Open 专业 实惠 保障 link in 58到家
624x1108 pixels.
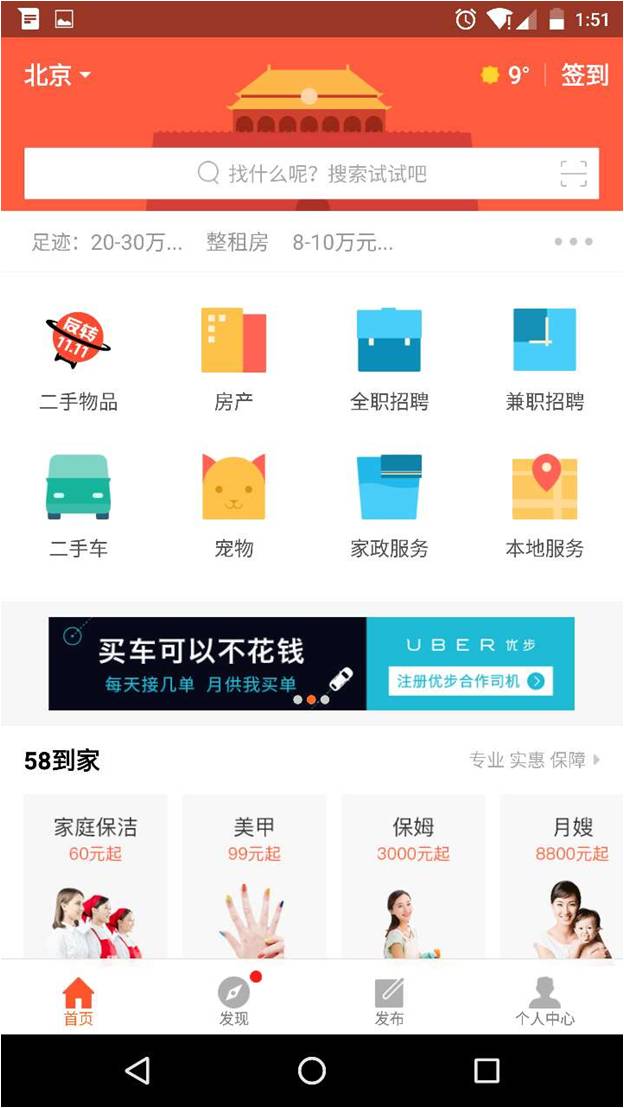click(535, 760)
